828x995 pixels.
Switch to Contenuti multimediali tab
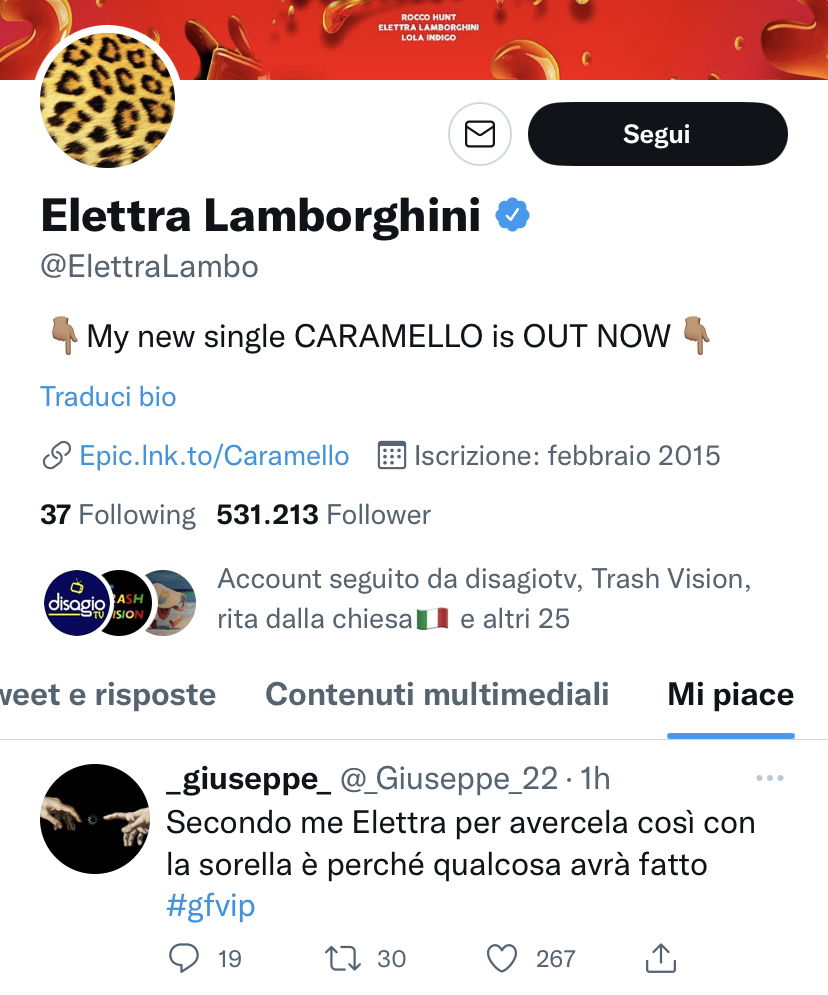tap(437, 694)
